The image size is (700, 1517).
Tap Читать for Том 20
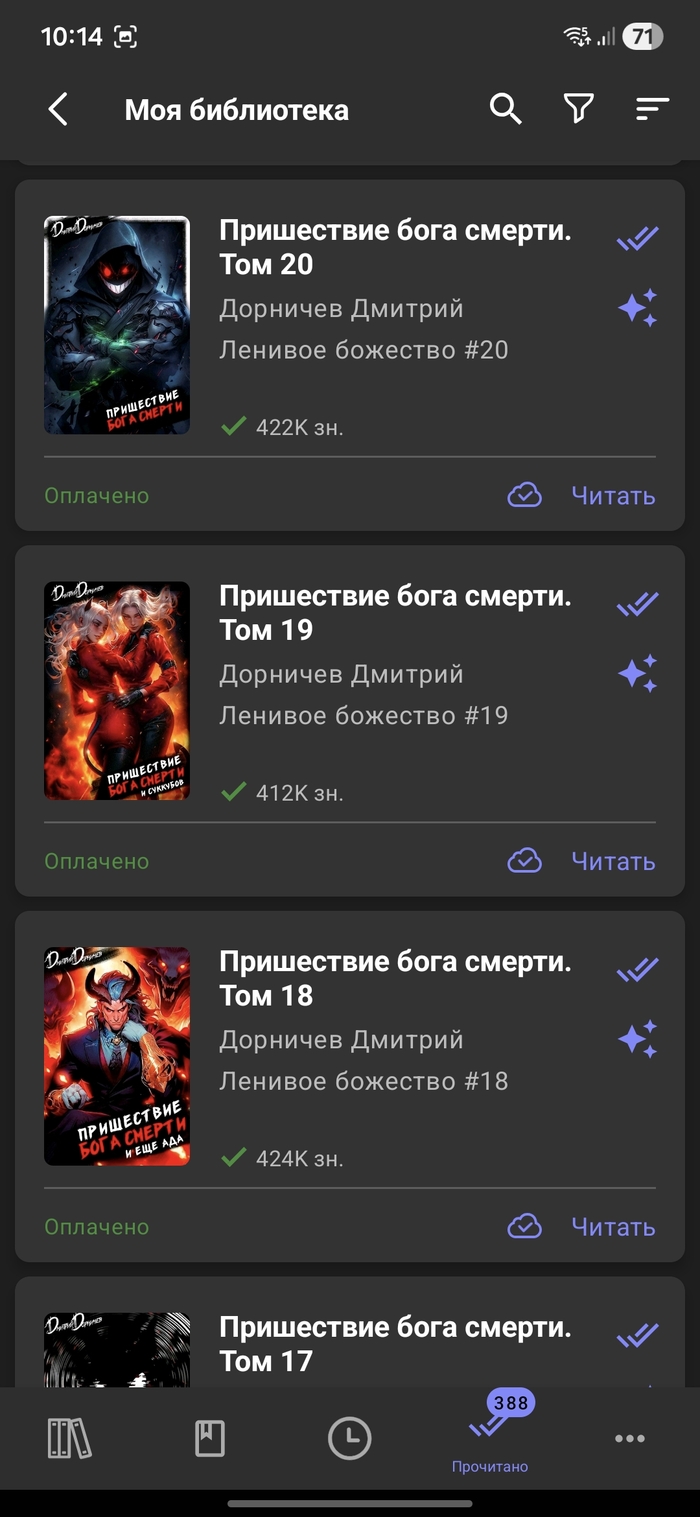tap(613, 496)
